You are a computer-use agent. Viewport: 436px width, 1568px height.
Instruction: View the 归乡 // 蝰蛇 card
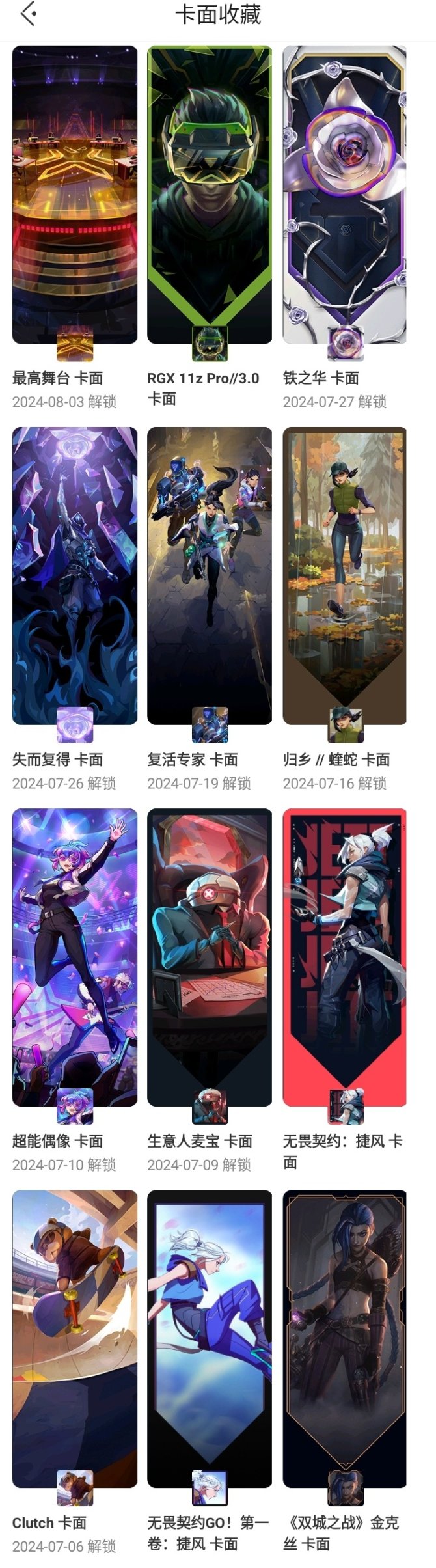345,575
